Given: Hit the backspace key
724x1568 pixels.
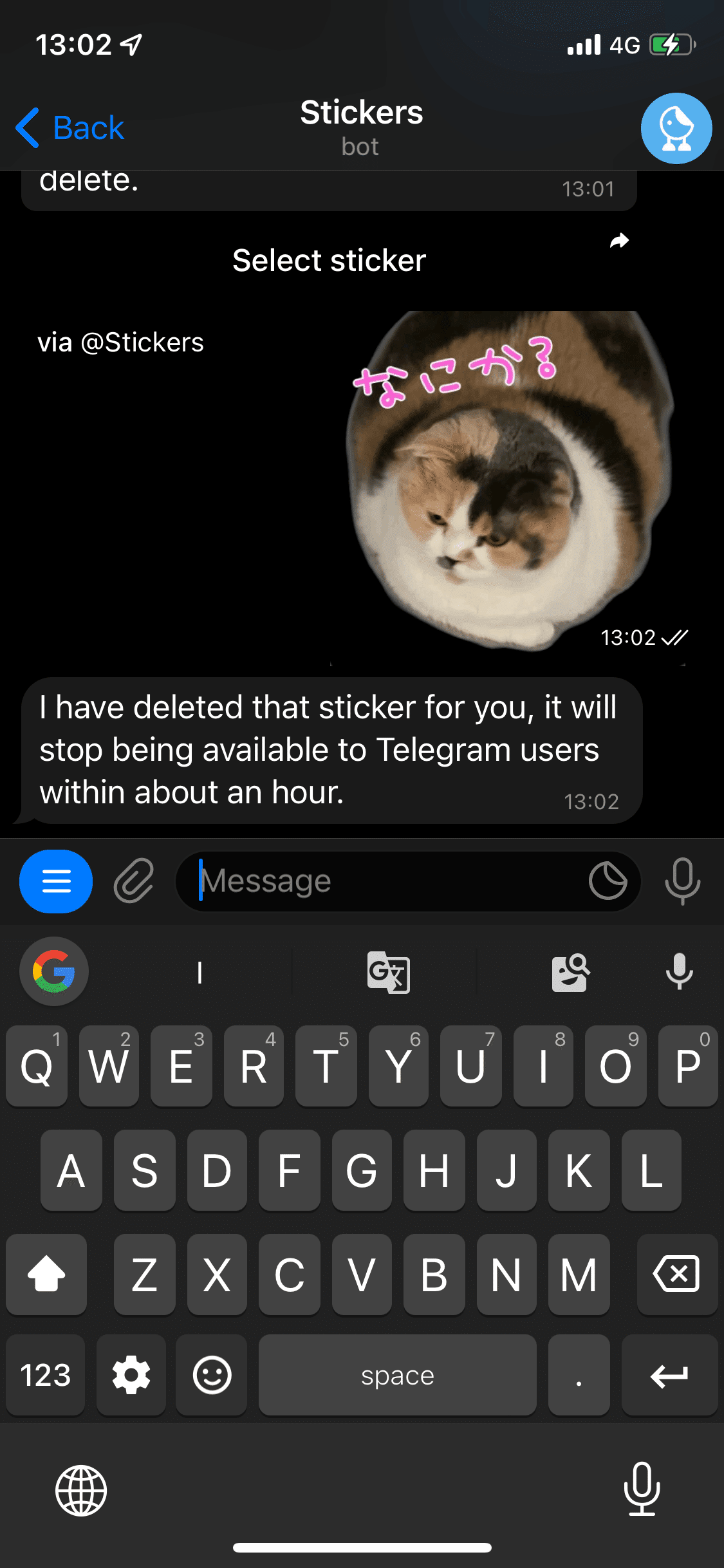Looking at the screenshot, I should pyautogui.click(x=677, y=1274).
